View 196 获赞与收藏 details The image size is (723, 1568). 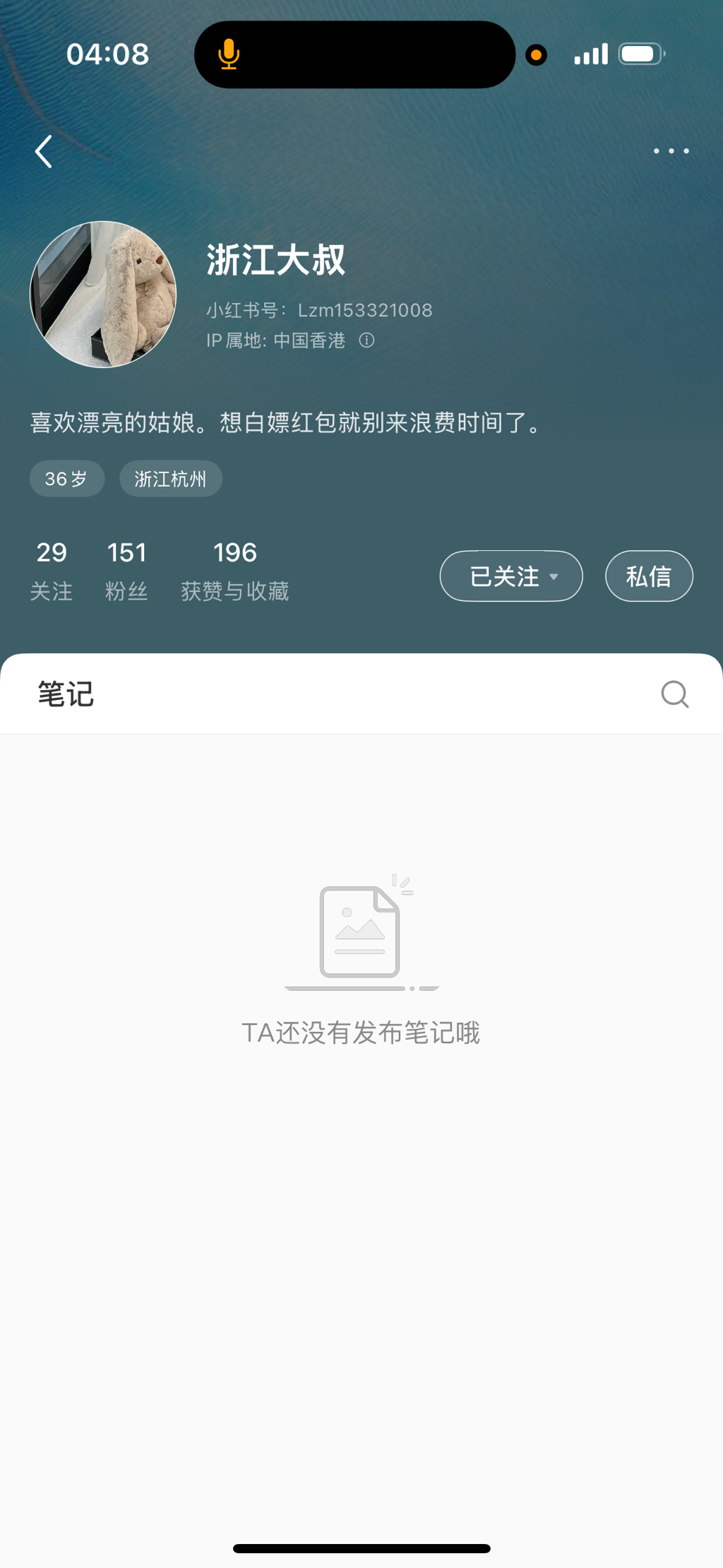click(234, 570)
